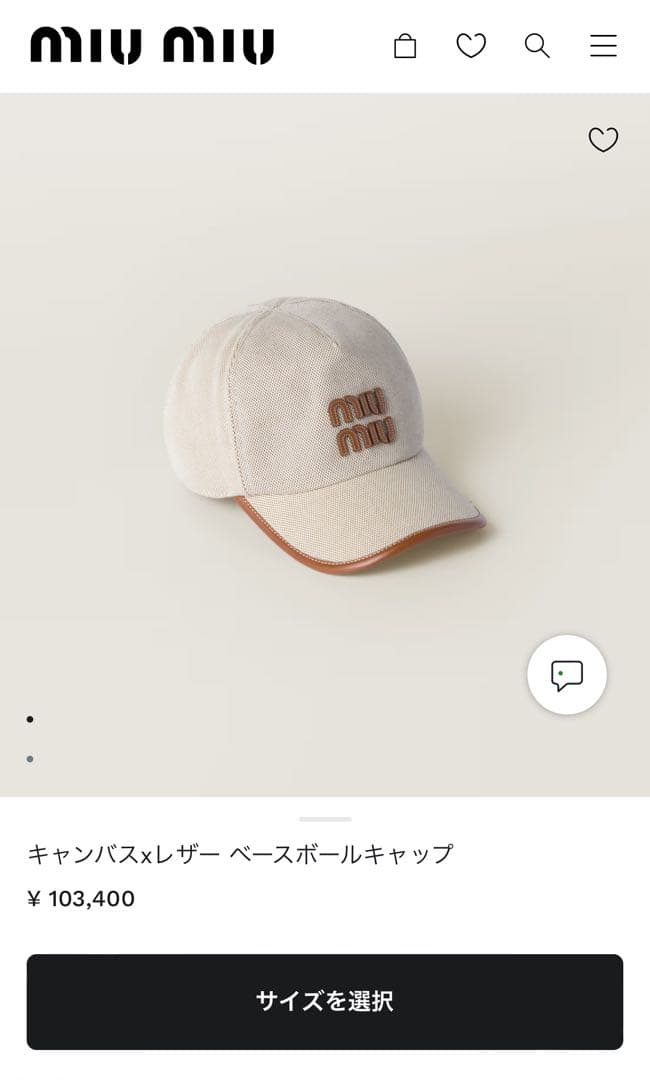
Task: Tap the Miu Miu home logo
Action: click(152, 46)
